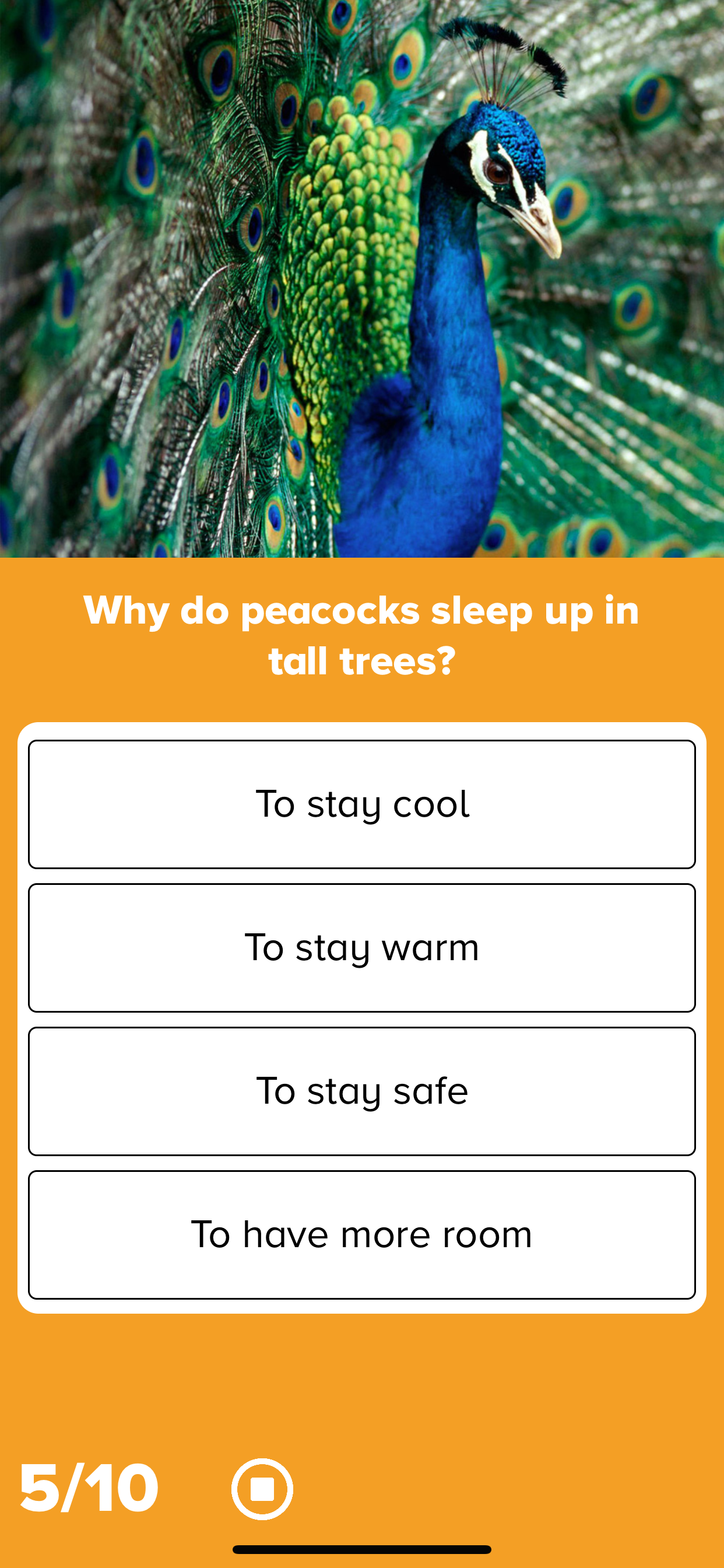
Task: Select the answer "To stay cool"
Action: (x=362, y=804)
